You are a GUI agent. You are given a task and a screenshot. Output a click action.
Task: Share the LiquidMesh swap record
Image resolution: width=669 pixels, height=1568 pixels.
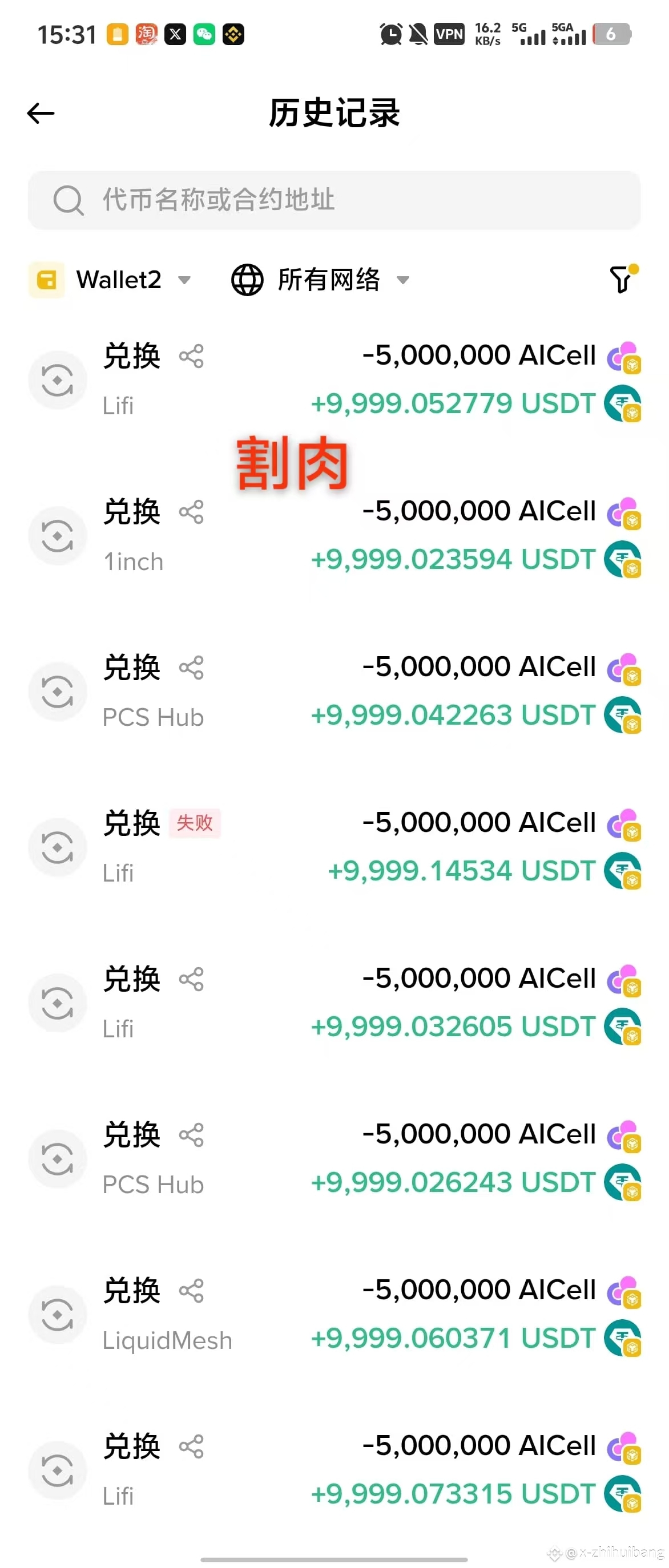(191, 1291)
